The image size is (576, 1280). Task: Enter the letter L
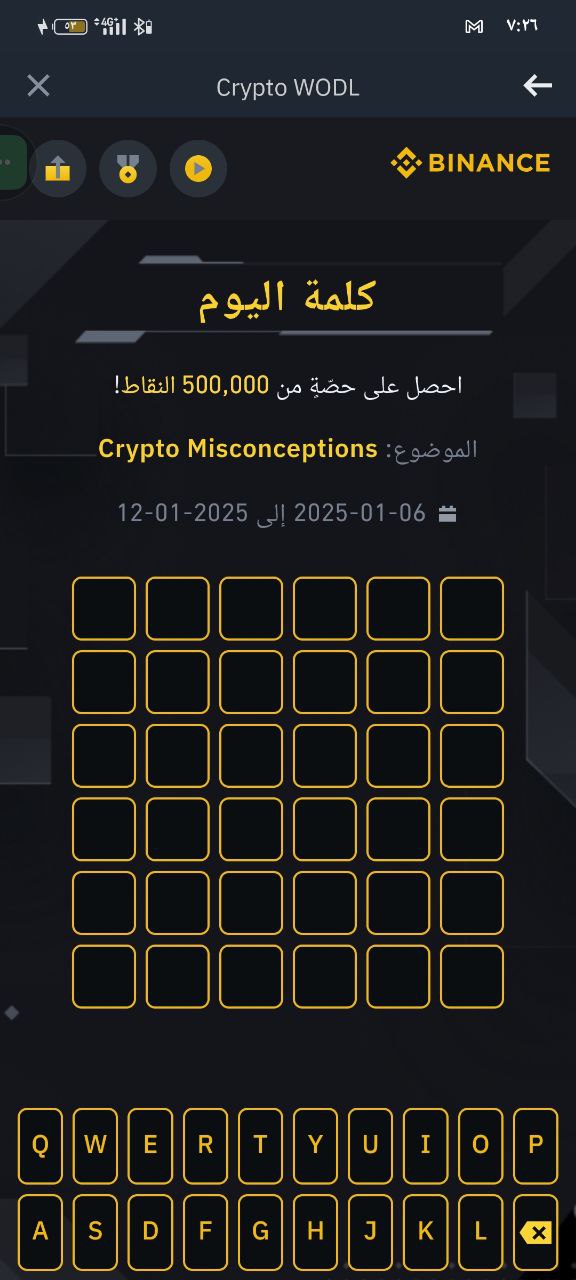(480, 1232)
